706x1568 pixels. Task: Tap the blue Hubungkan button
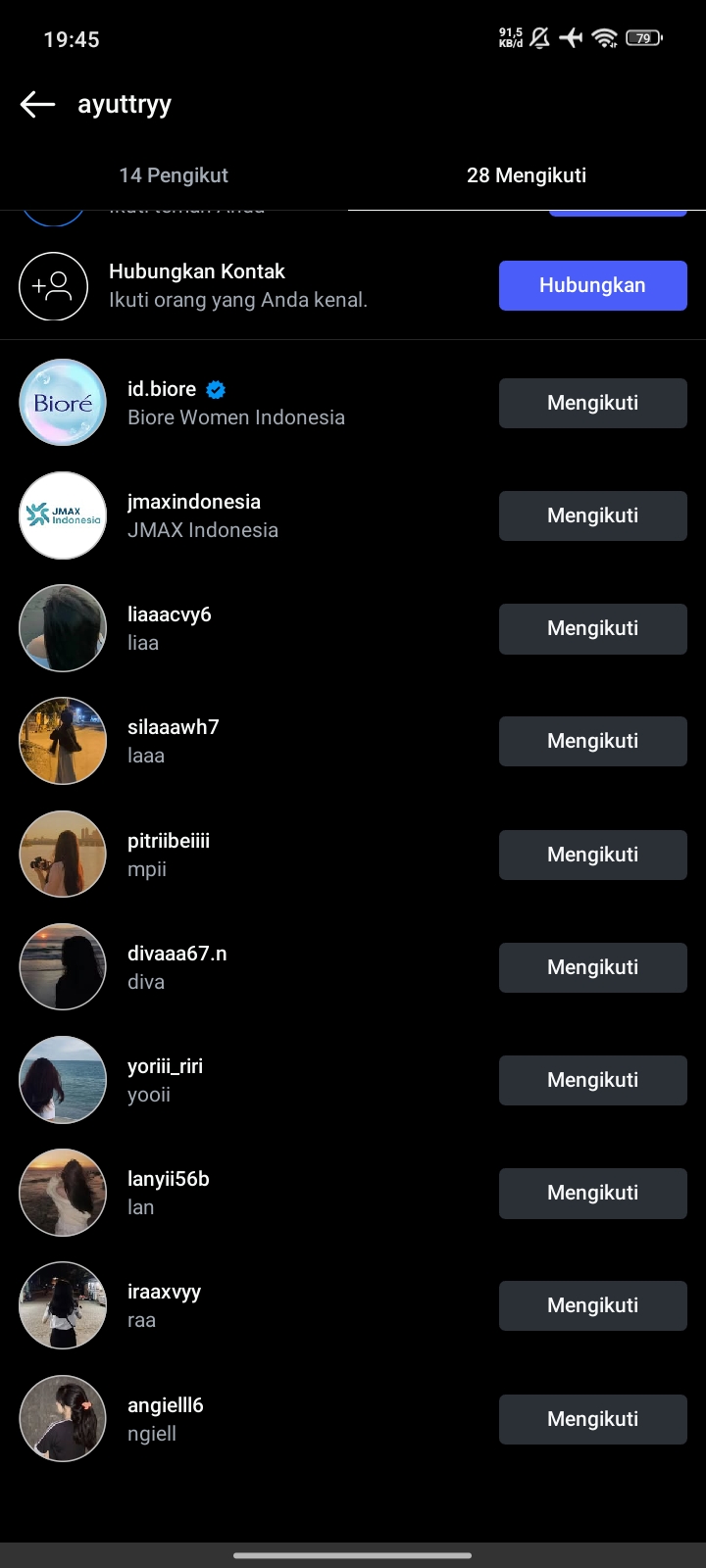point(592,285)
